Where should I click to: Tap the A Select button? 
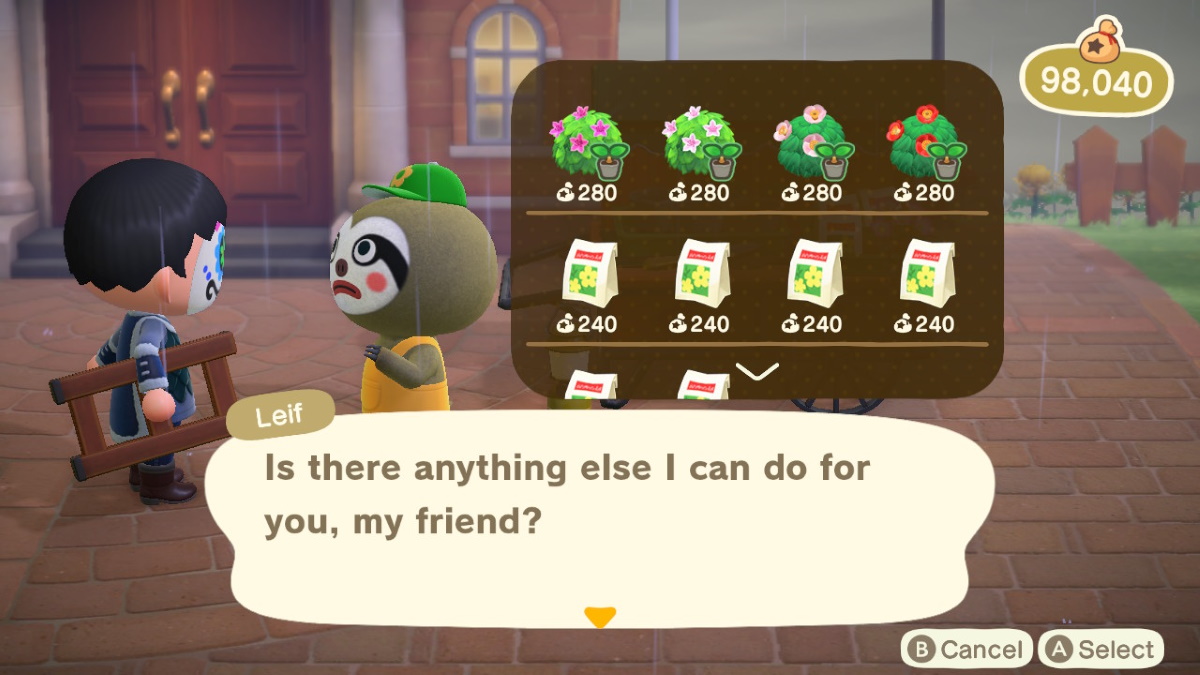tap(1101, 650)
